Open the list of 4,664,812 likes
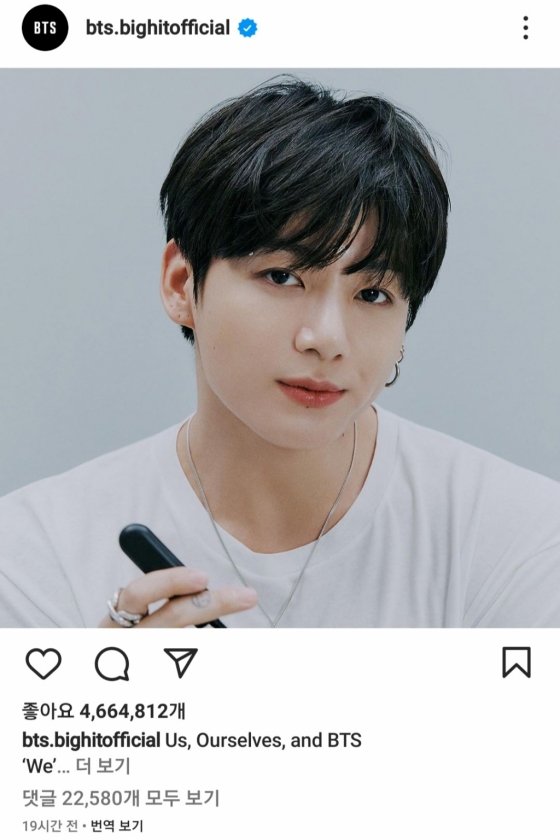 point(104,711)
